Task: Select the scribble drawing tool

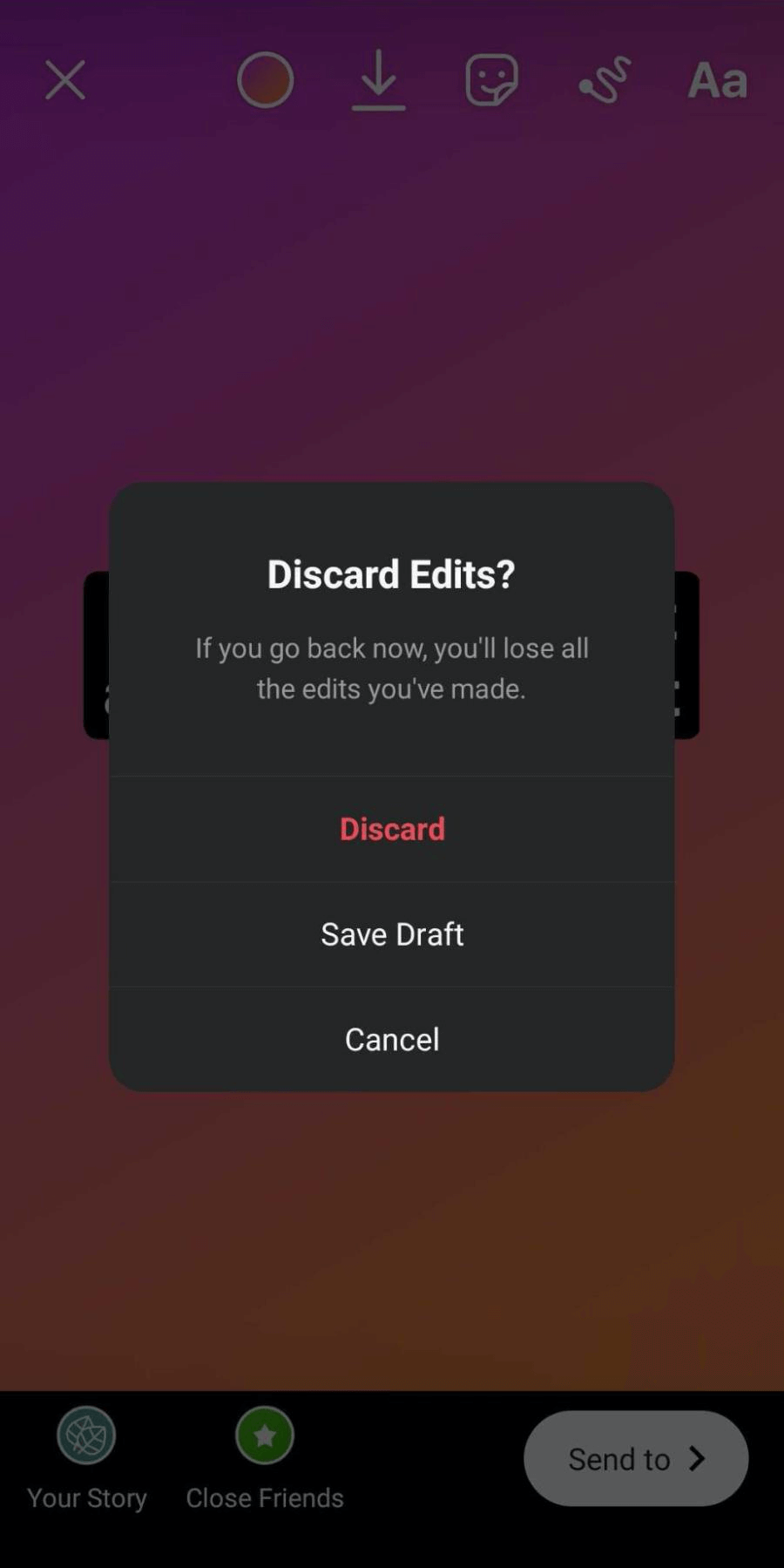Action: tap(605, 80)
